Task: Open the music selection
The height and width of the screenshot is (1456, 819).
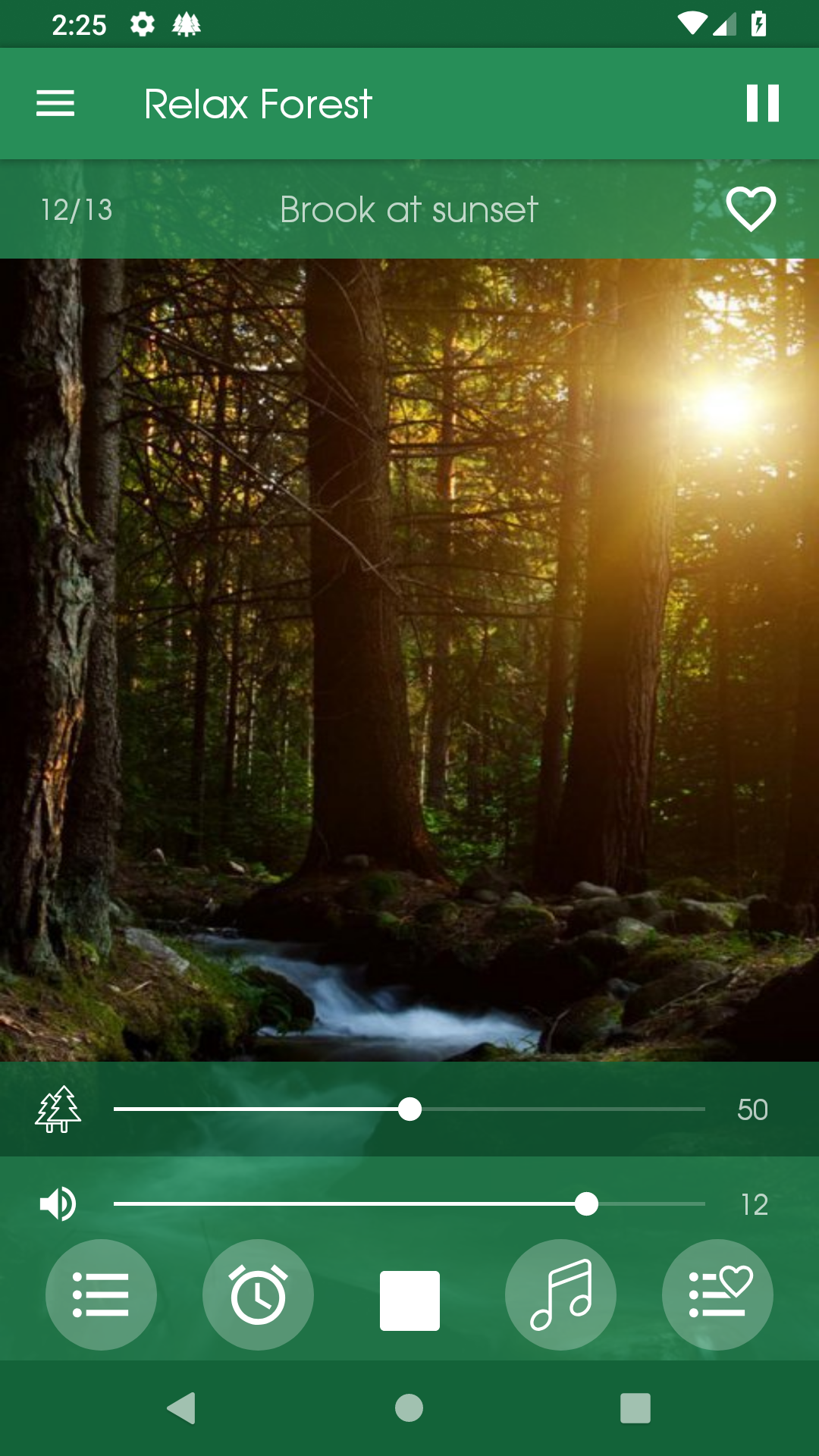Action: click(x=561, y=1295)
